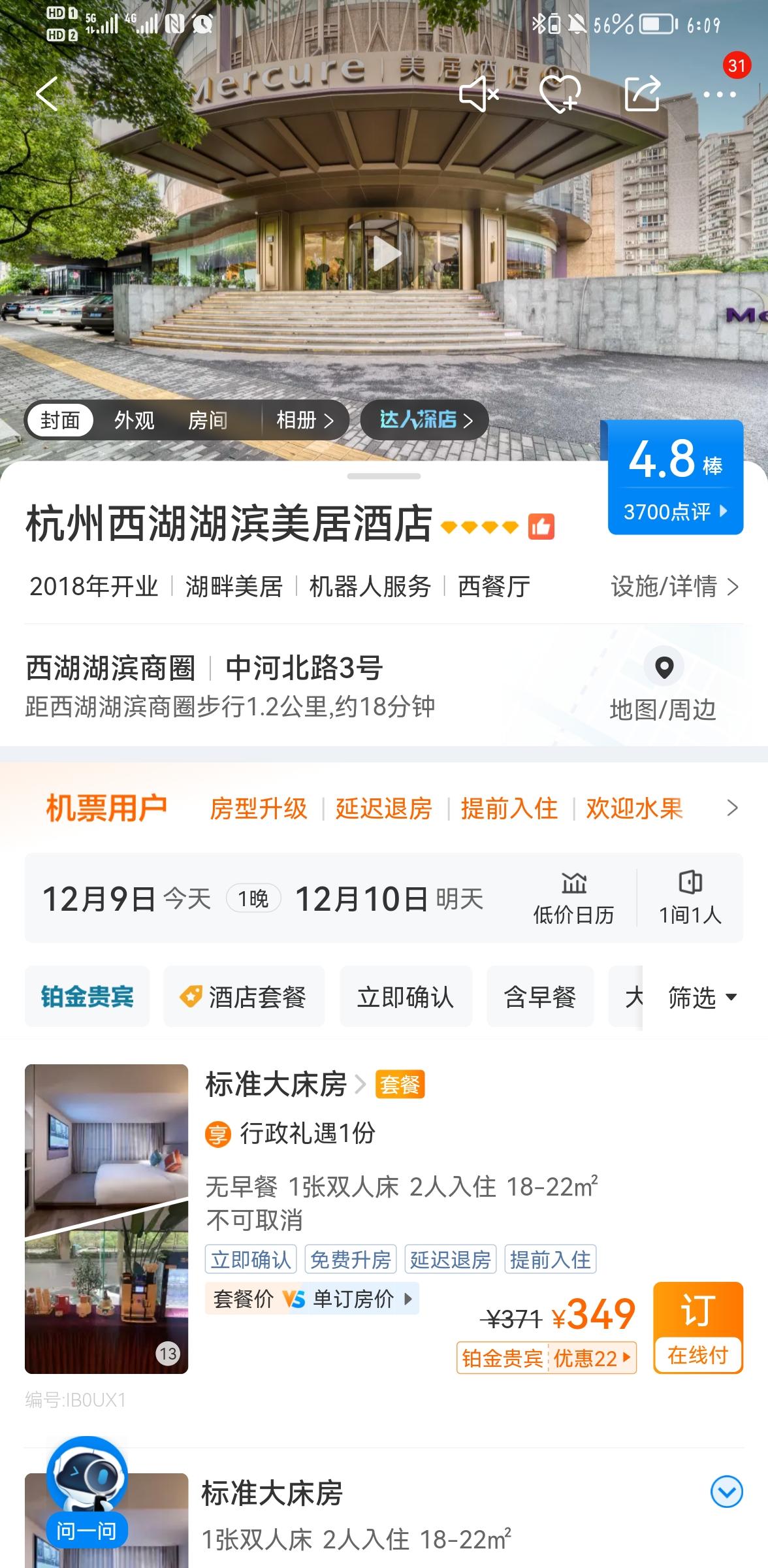Switch to the 外观 photo tab
The image size is (768, 1568).
tap(134, 420)
